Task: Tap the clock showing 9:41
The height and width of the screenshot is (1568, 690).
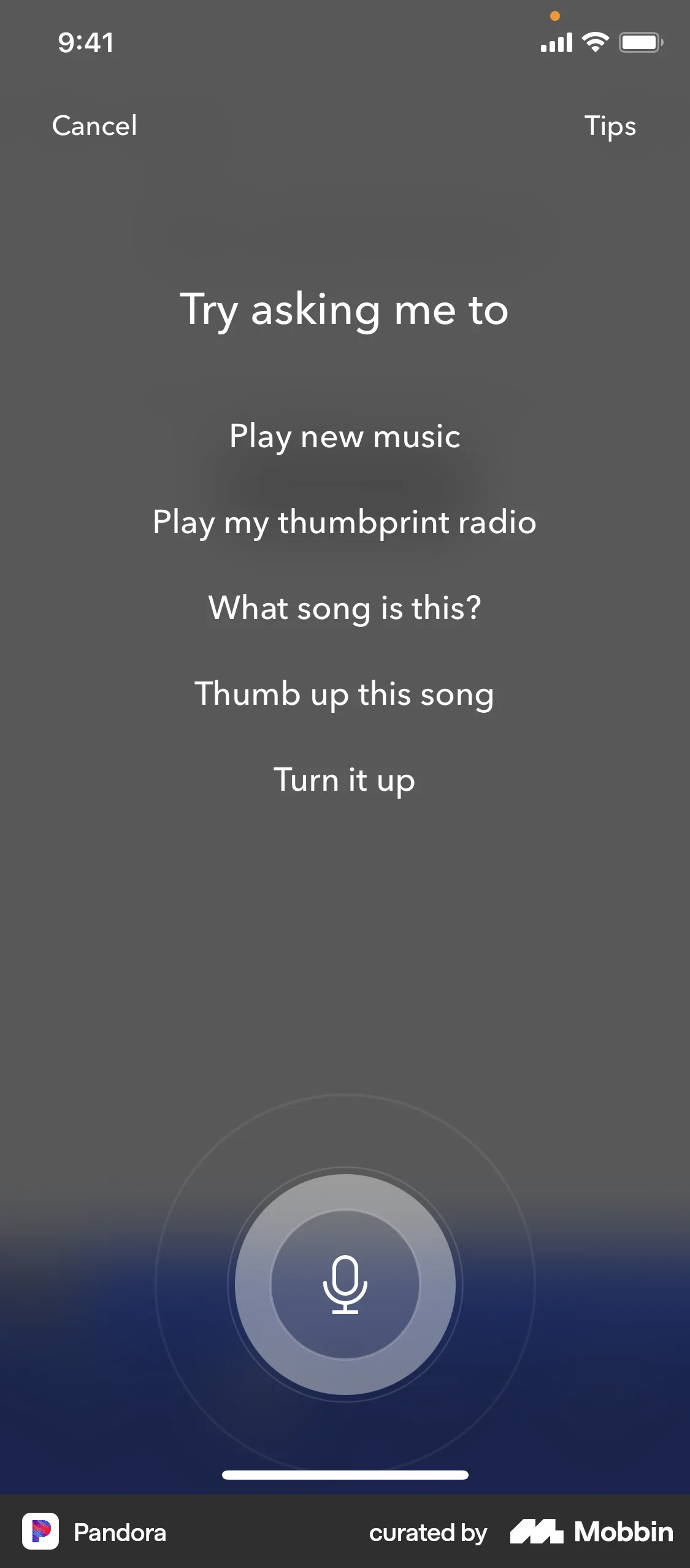Action: click(x=85, y=42)
